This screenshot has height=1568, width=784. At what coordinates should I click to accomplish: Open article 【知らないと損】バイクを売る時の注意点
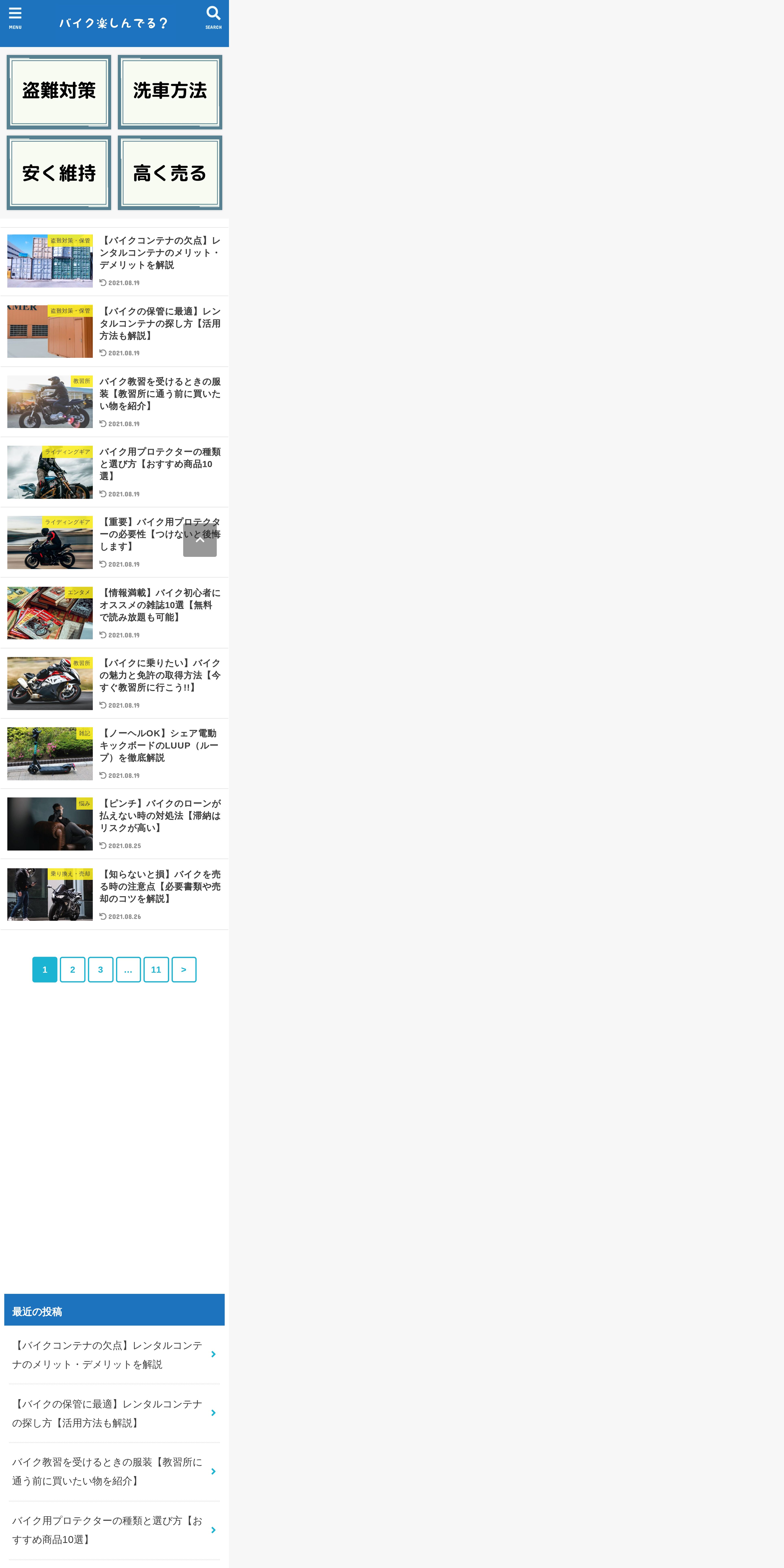coord(114,894)
